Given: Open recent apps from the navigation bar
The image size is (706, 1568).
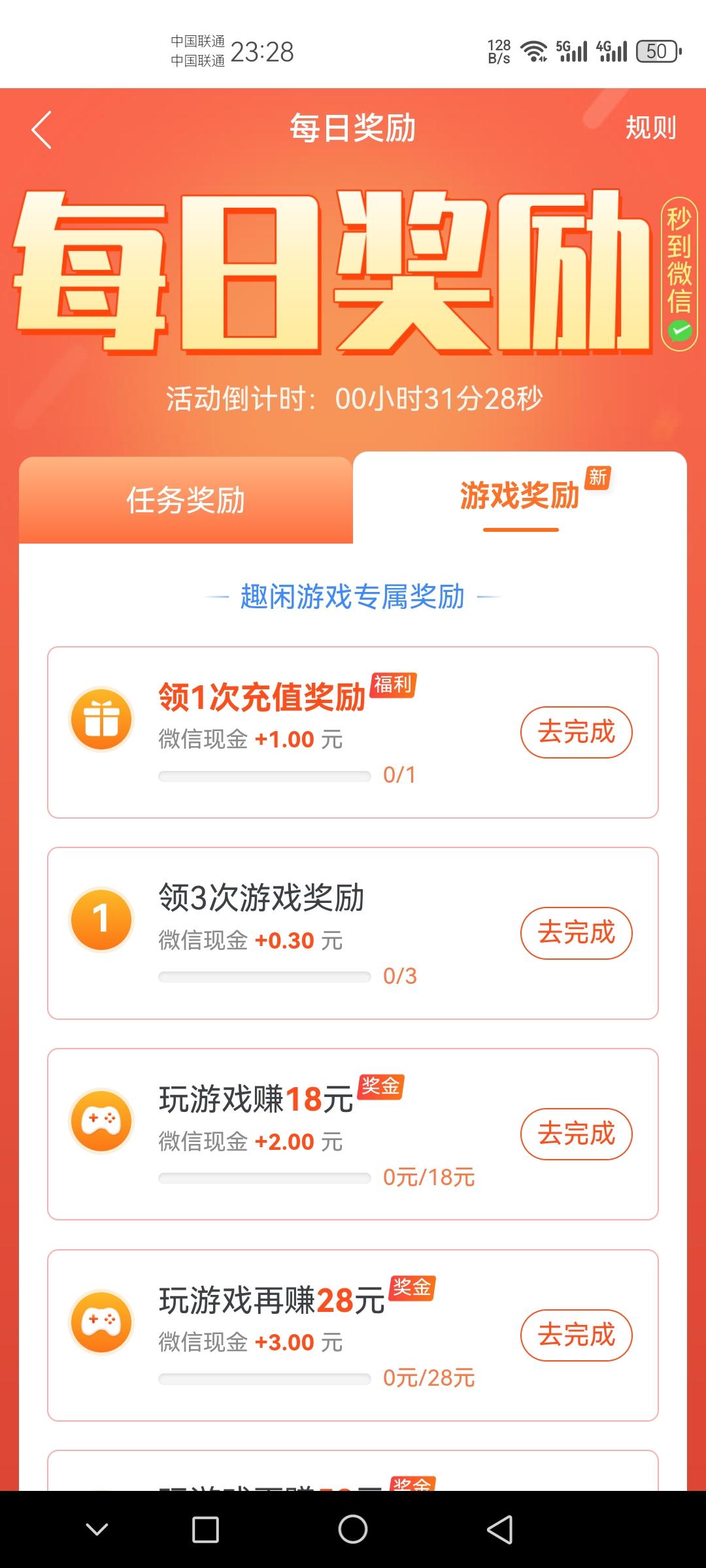Looking at the screenshot, I should (205, 1529).
